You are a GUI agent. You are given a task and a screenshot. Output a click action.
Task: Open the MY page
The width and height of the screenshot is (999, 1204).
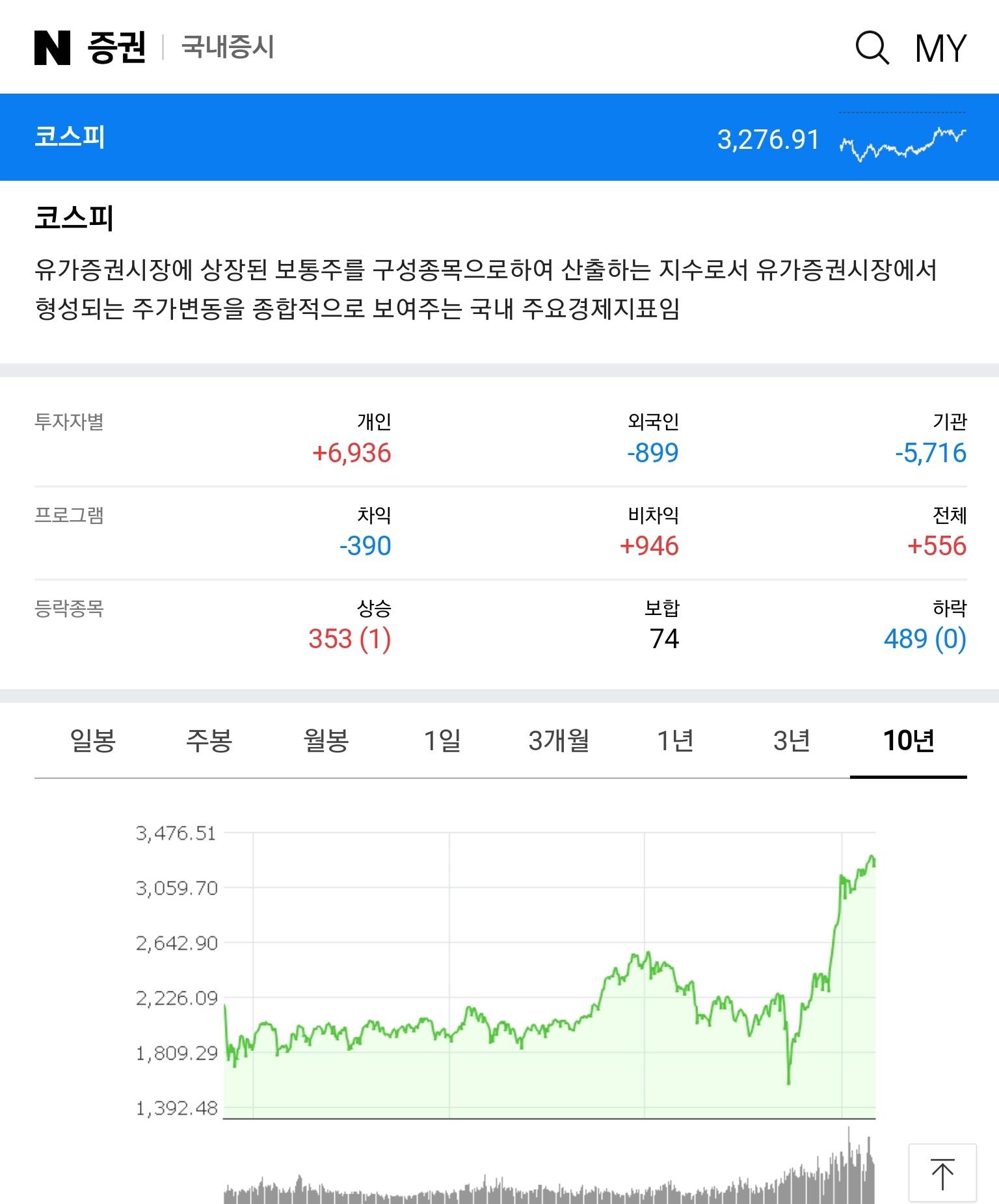[940, 48]
